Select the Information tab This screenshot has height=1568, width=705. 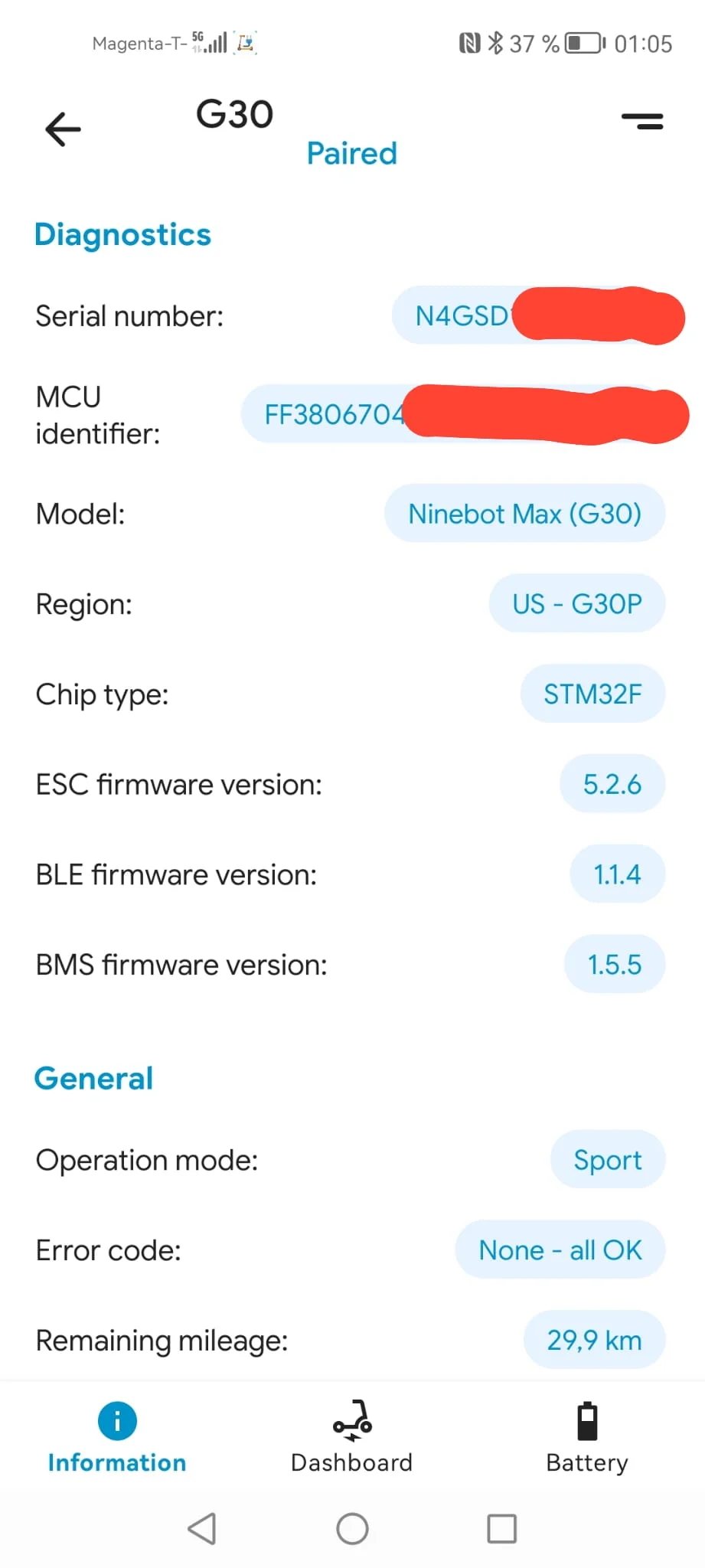117,1436
